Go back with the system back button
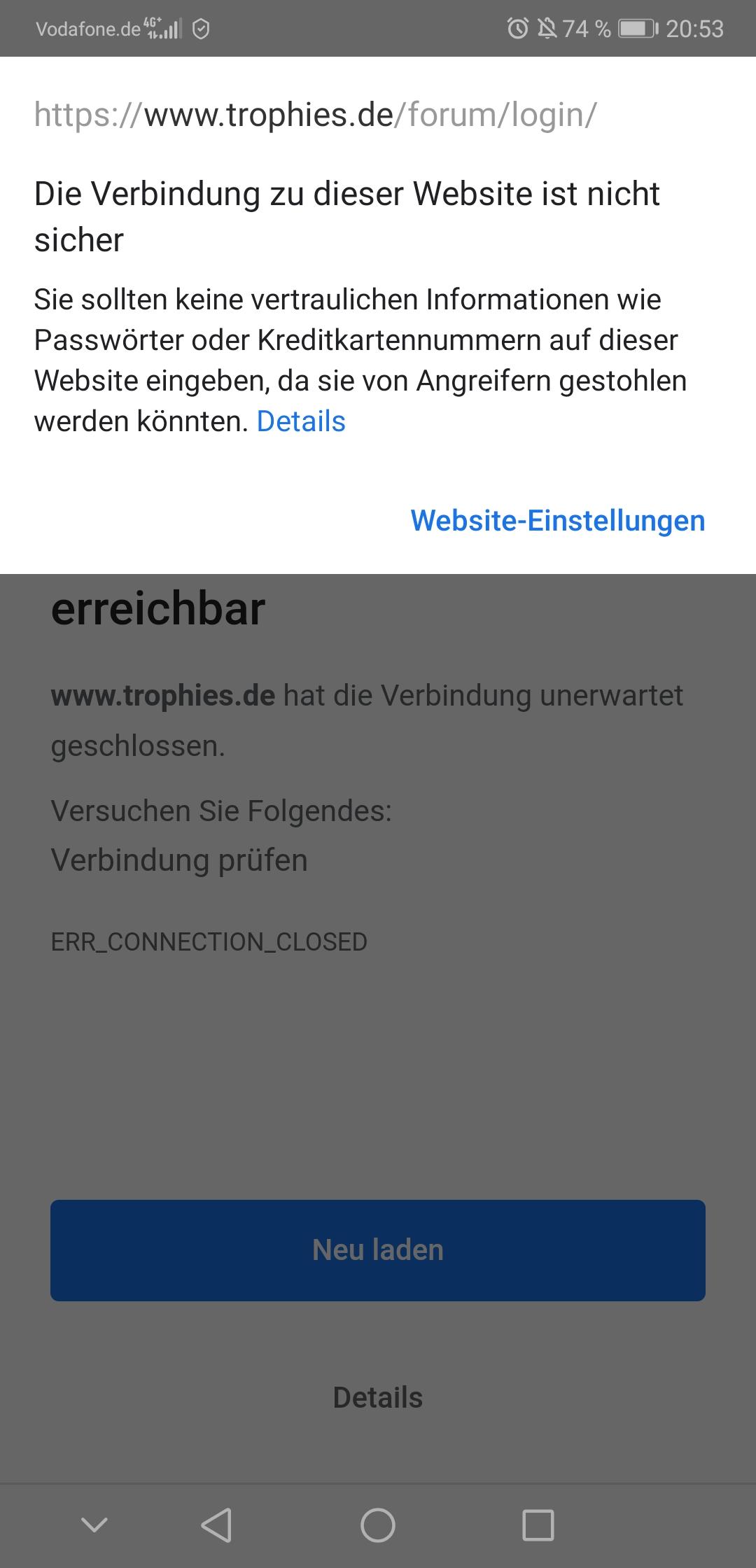Screen dimensions: 756x1568 pos(216,1525)
